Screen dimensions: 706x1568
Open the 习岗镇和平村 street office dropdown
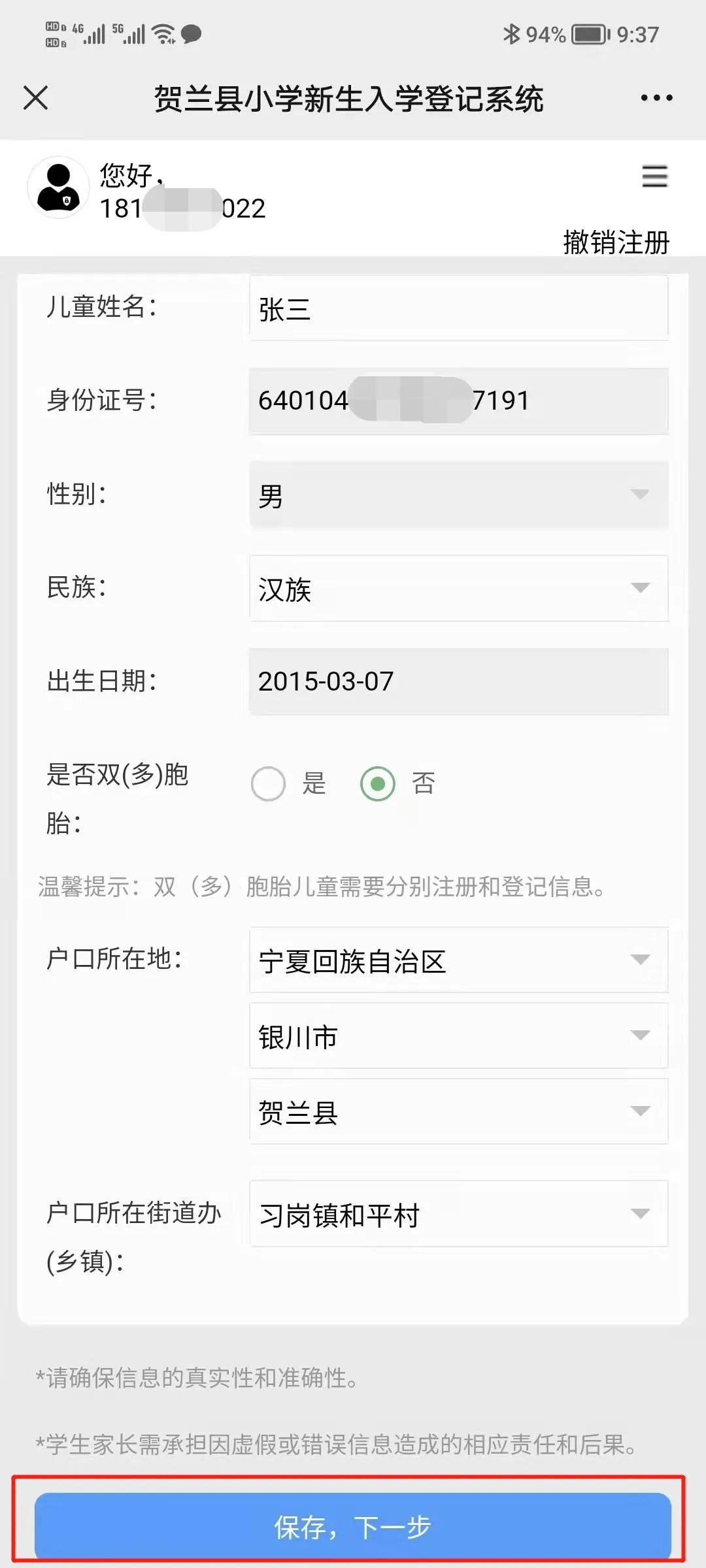[458, 1214]
